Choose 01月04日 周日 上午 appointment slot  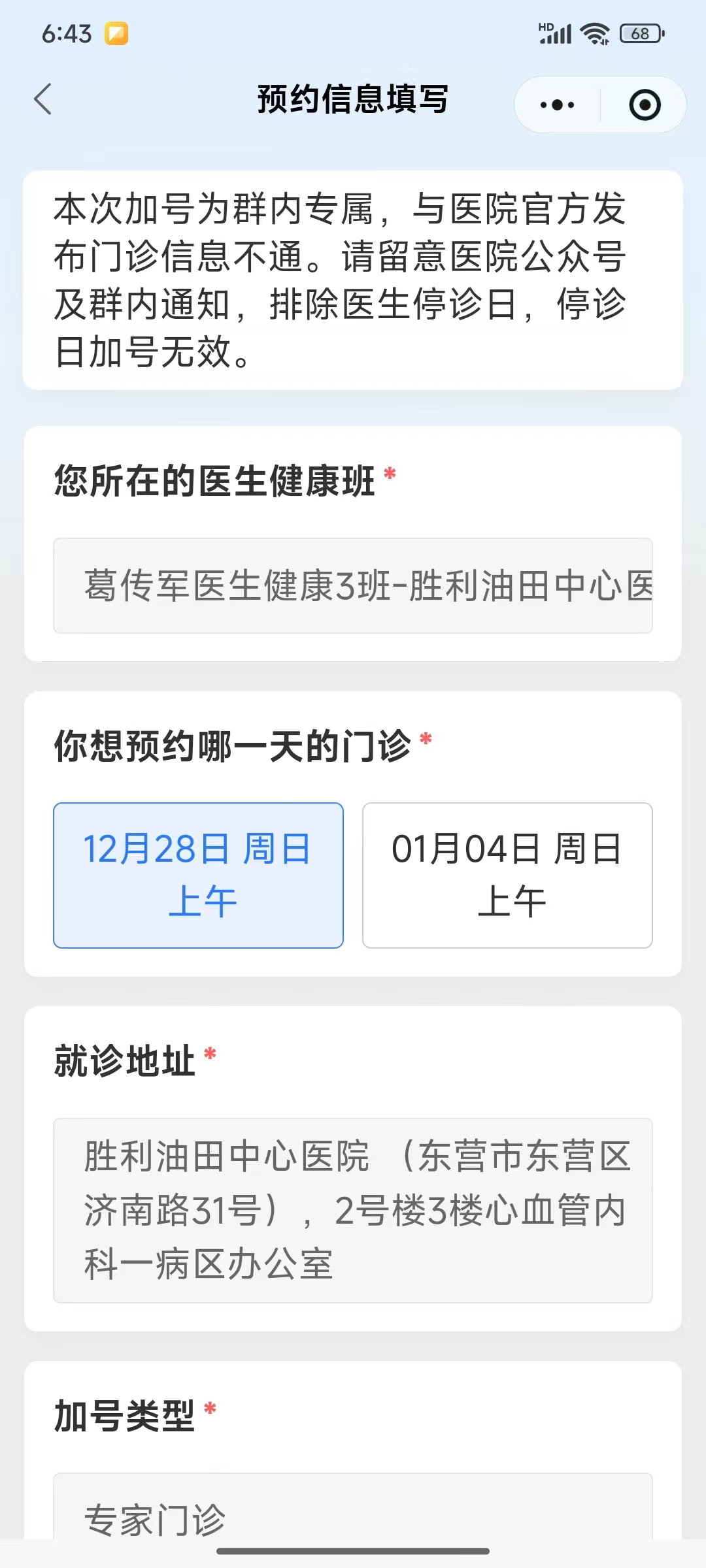click(507, 875)
